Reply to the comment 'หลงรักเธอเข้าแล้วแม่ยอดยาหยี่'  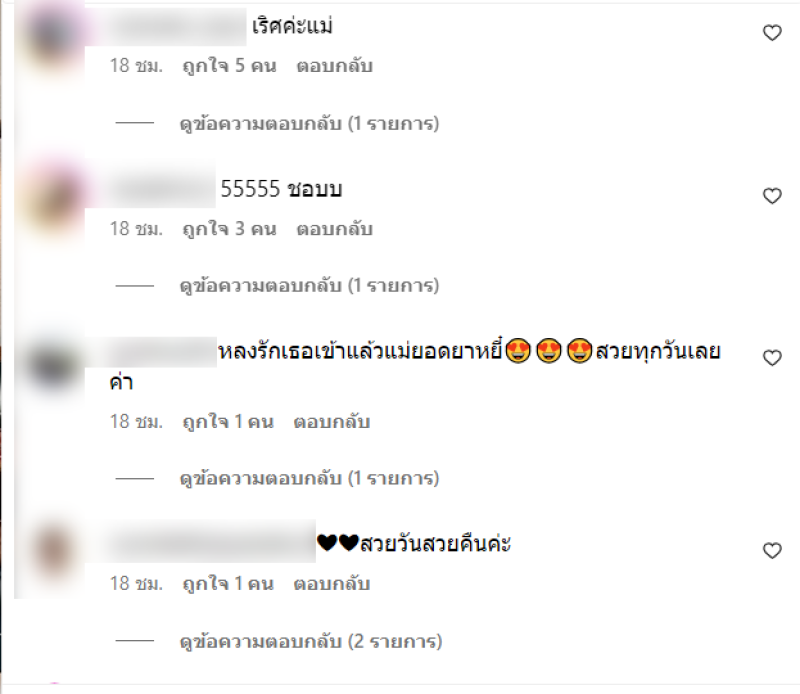331,422
